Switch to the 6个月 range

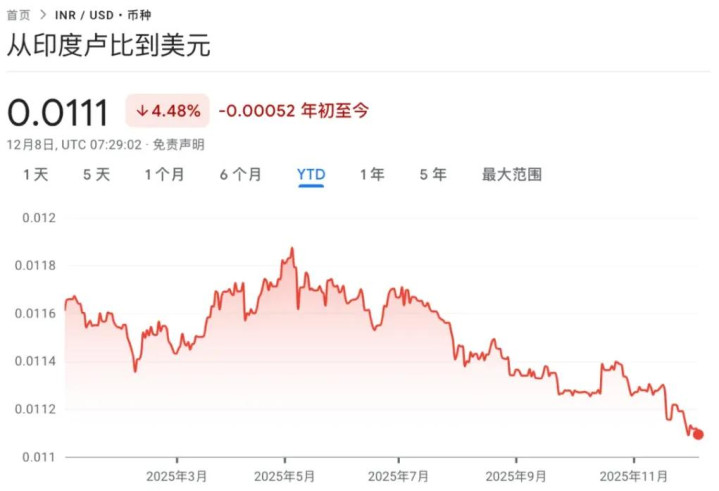pyautogui.click(x=240, y=175)
